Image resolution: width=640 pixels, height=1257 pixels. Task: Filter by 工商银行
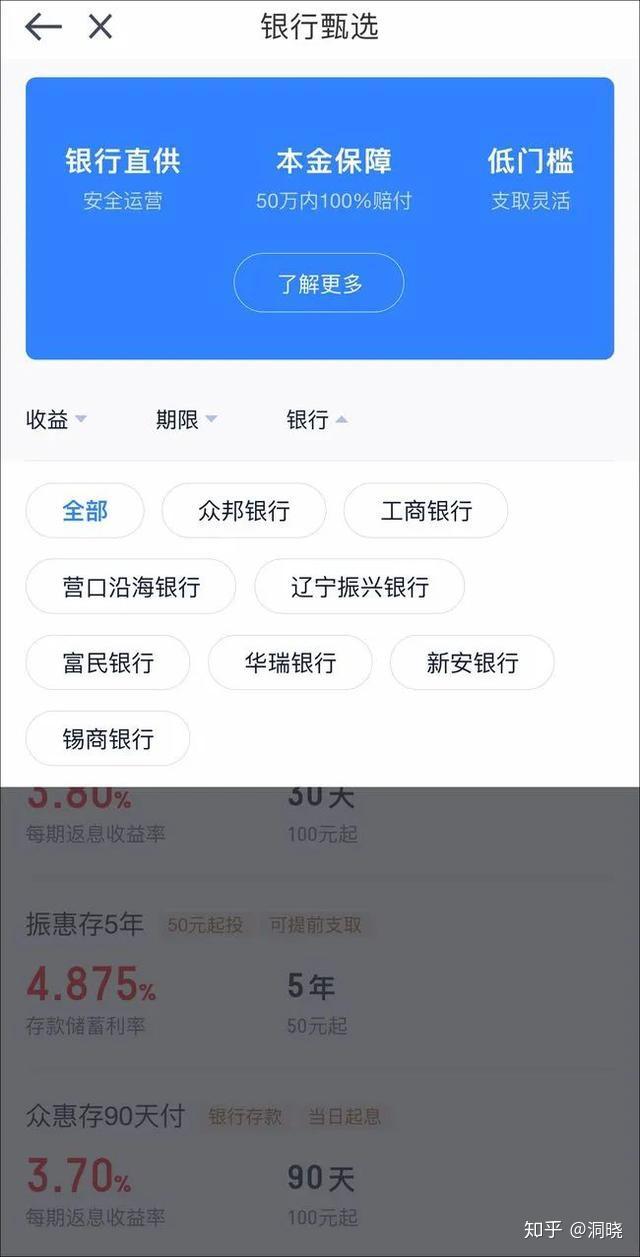(426, 511)
